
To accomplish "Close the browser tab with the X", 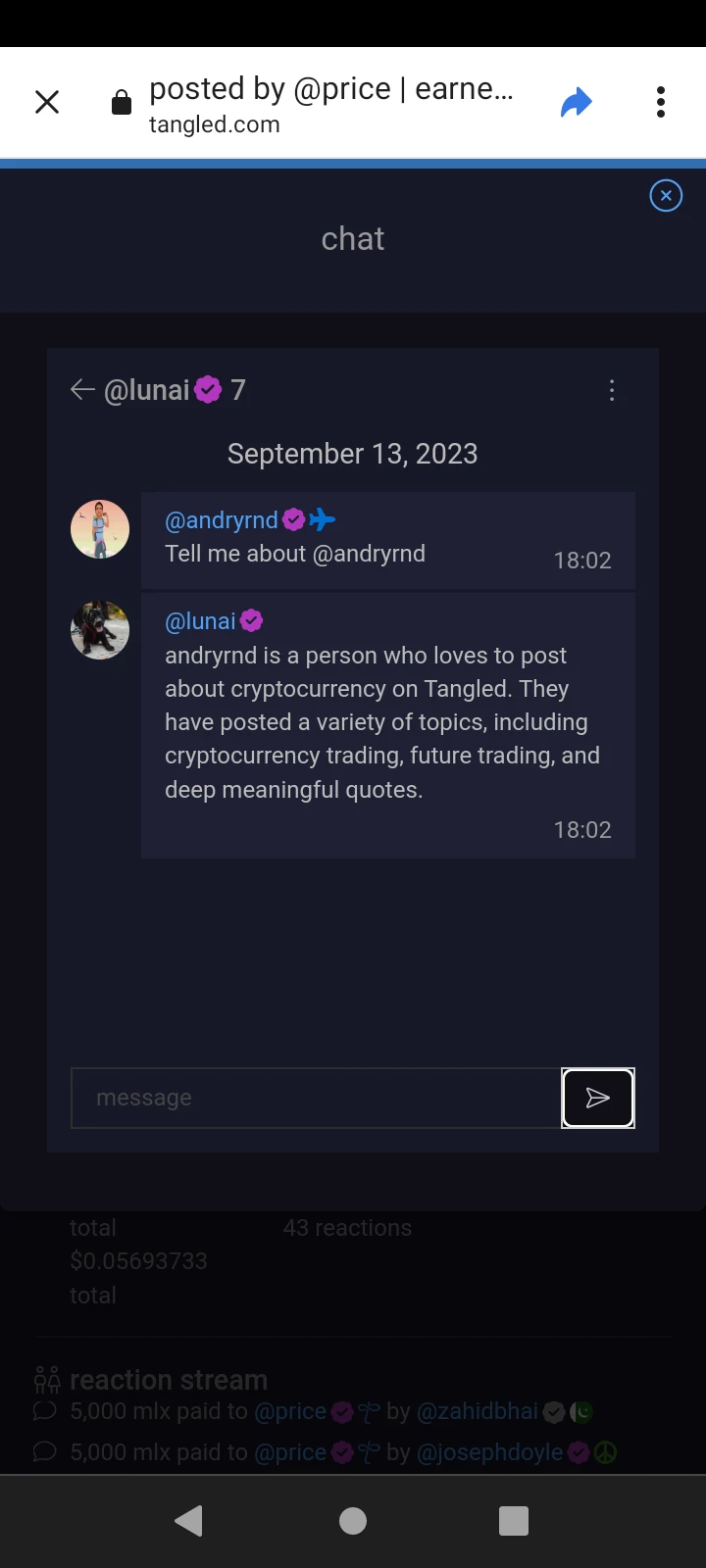I will point(47,102).
